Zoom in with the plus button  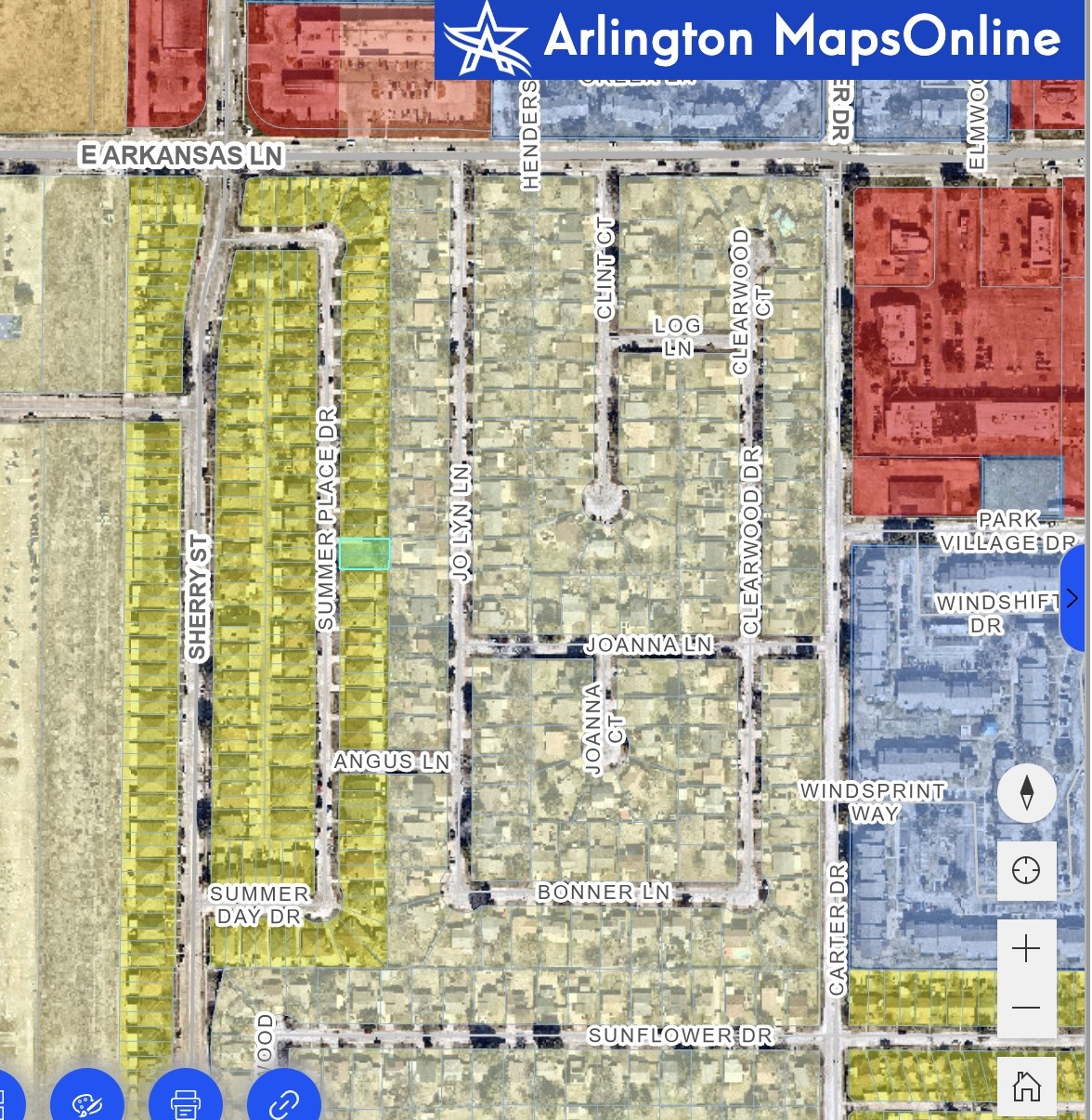tap(1026, 949)
